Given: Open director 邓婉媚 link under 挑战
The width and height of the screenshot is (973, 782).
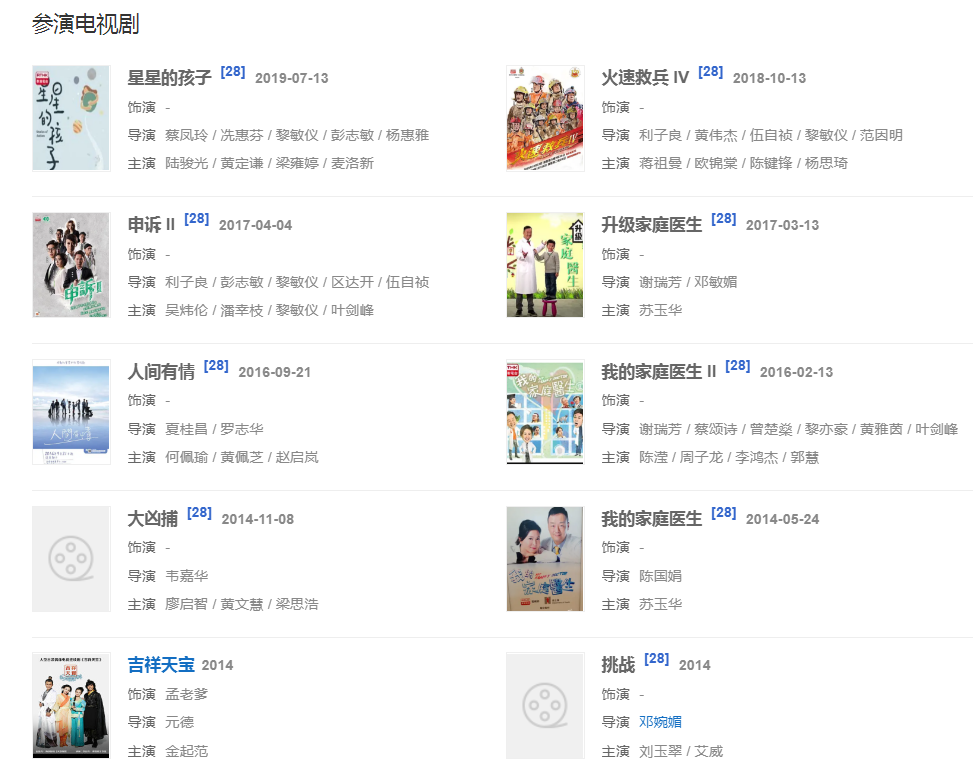Looking at the screenshot, I should click(x=661, y=722).
